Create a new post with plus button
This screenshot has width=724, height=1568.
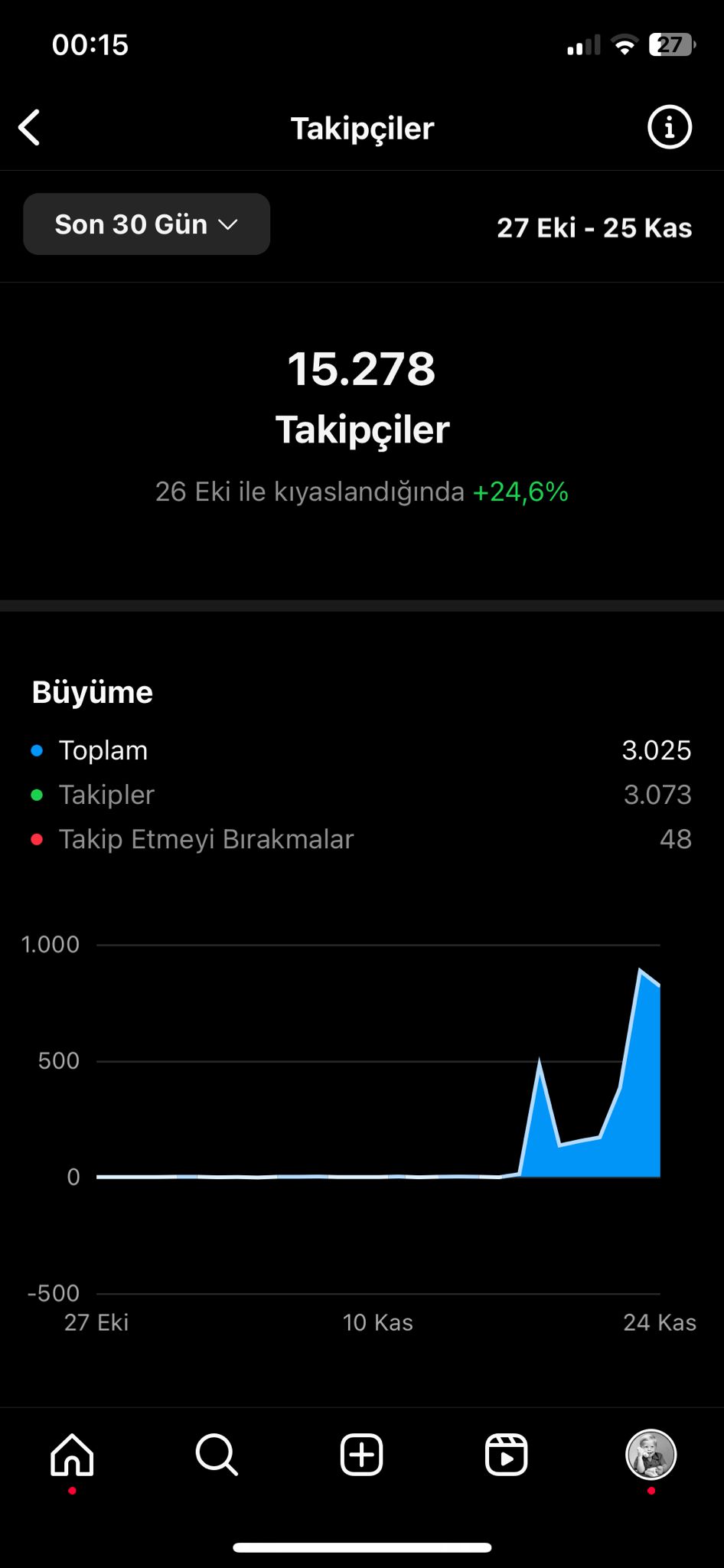click(x=361, y=1455)
